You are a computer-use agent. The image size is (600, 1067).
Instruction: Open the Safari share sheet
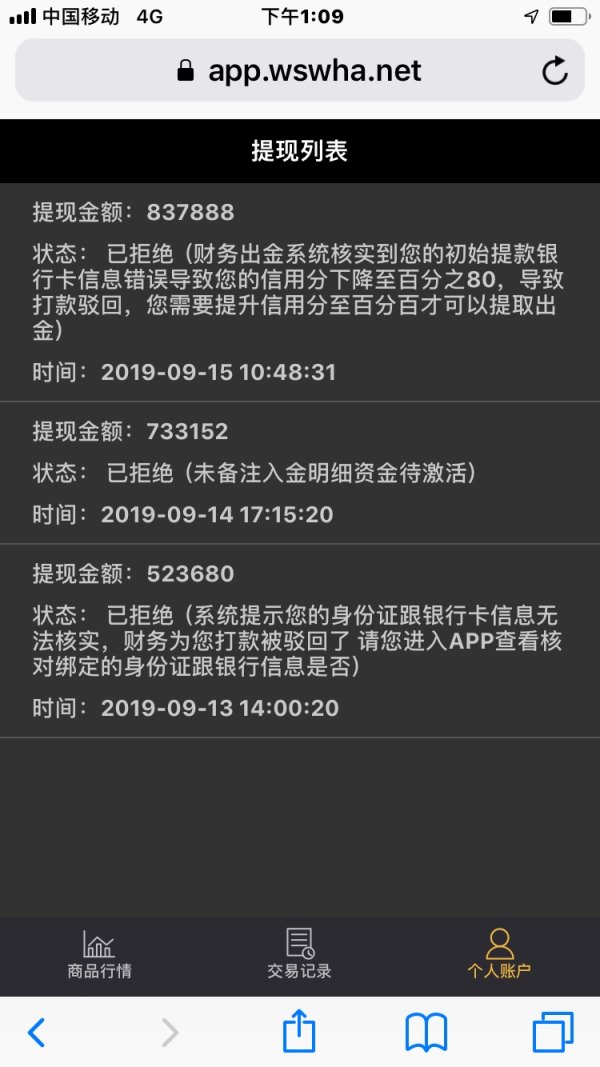tap(299, 1031)
